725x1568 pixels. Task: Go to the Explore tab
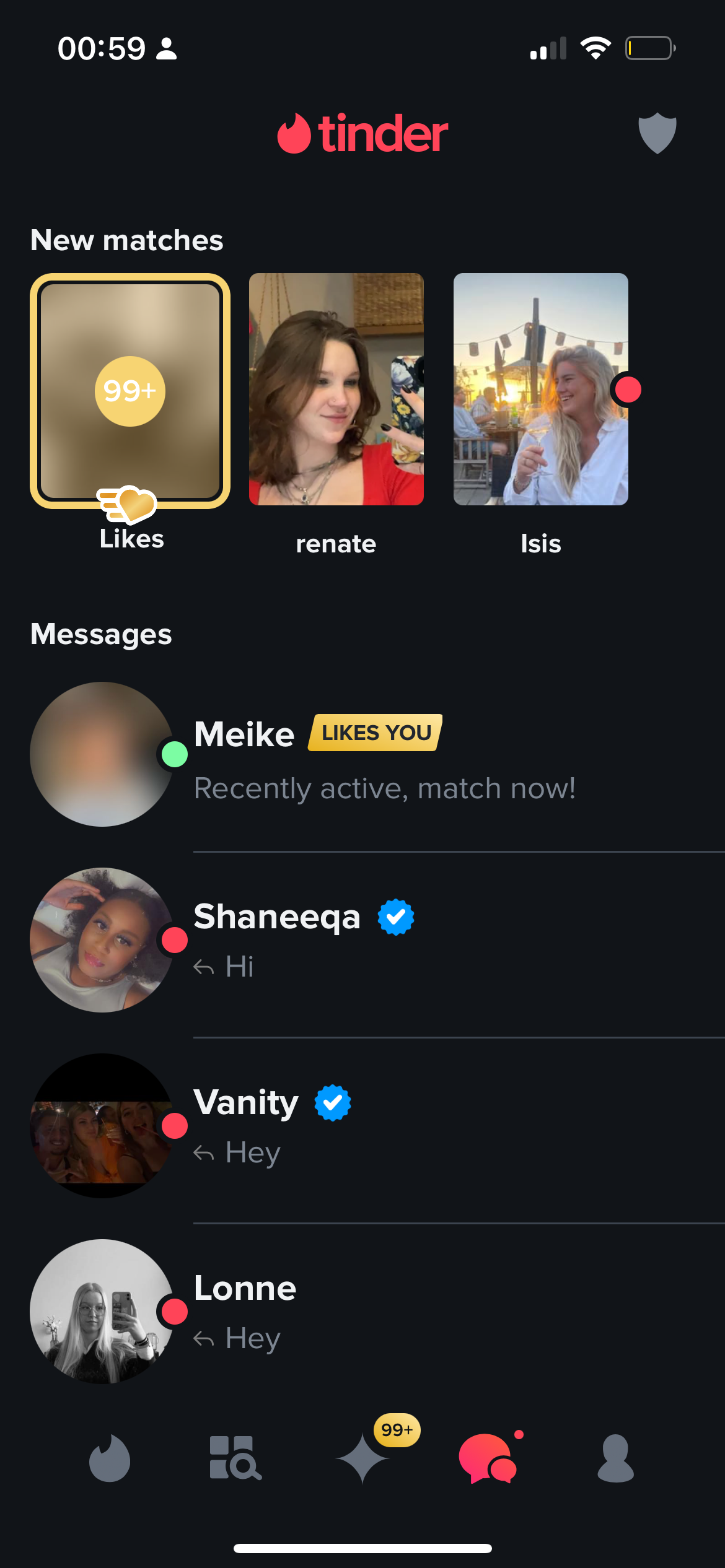click(x=235, y=1458)
